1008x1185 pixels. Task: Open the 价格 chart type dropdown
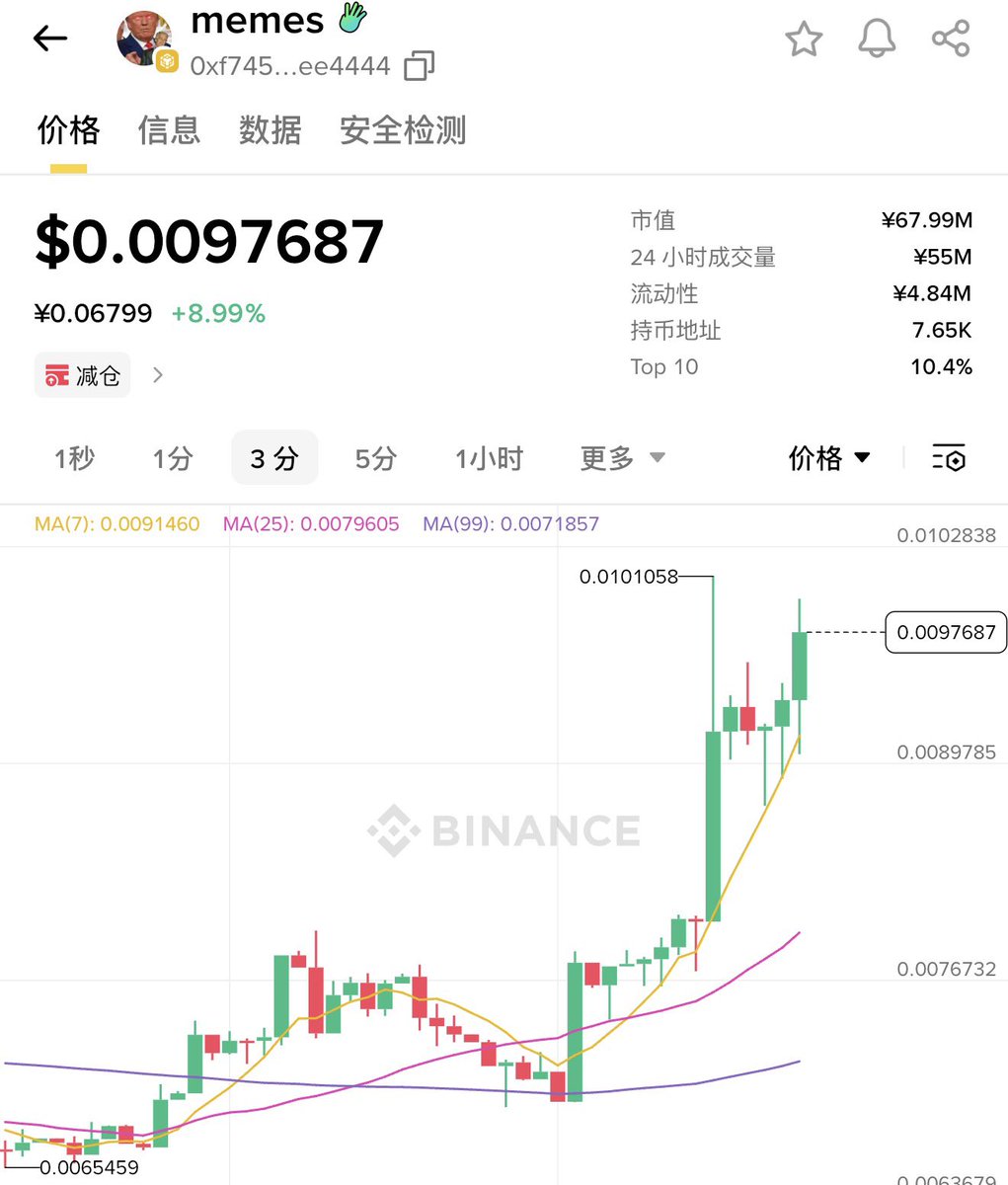829,458
